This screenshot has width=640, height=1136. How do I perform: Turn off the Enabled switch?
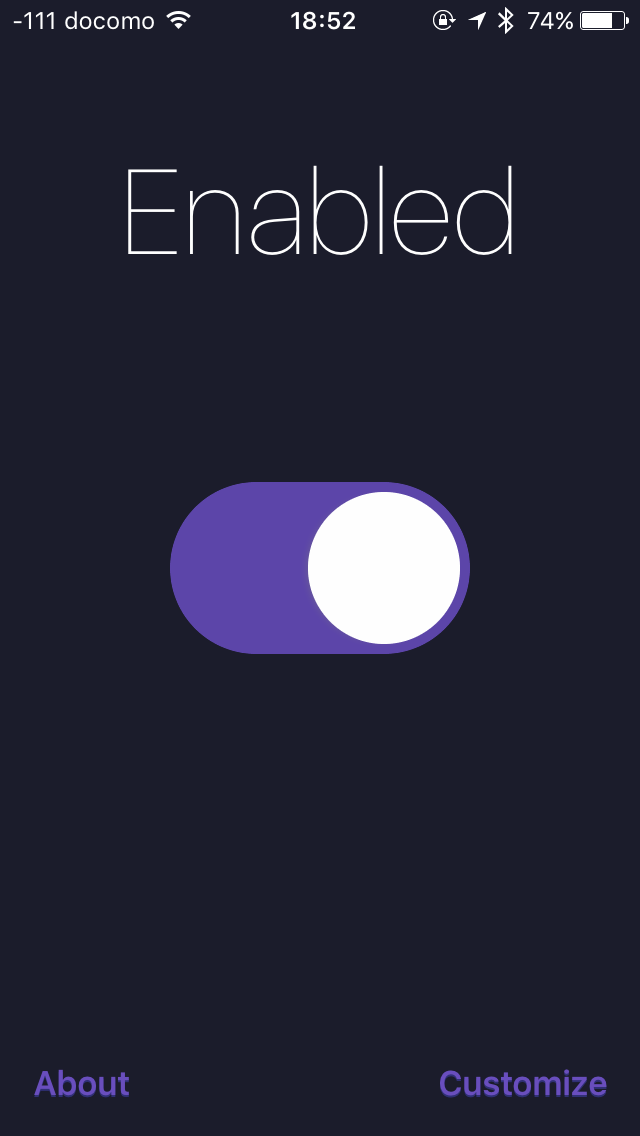point(320,568)
